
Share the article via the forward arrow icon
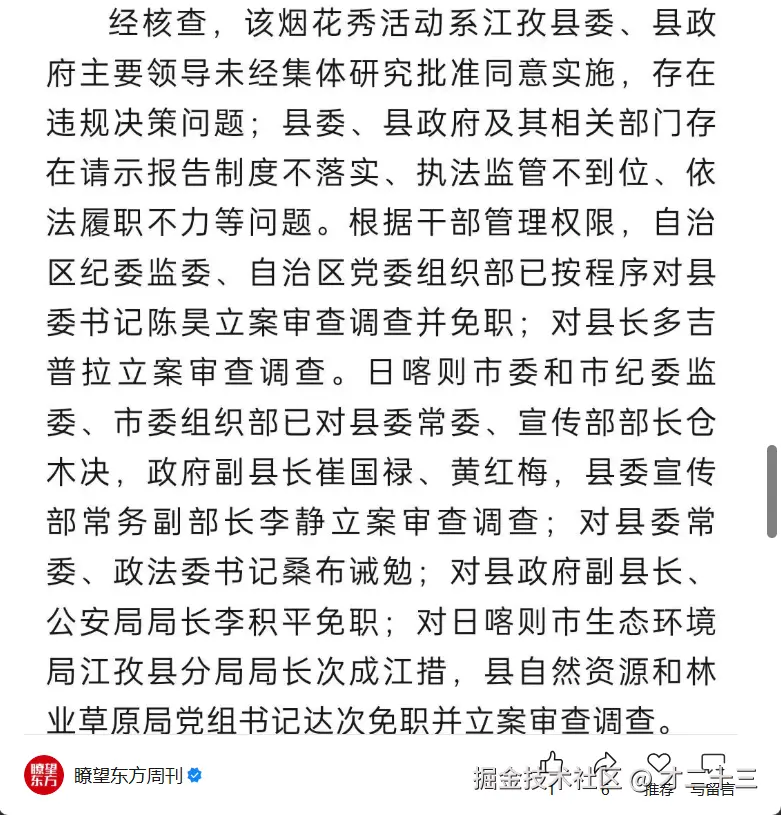[603, 762]
